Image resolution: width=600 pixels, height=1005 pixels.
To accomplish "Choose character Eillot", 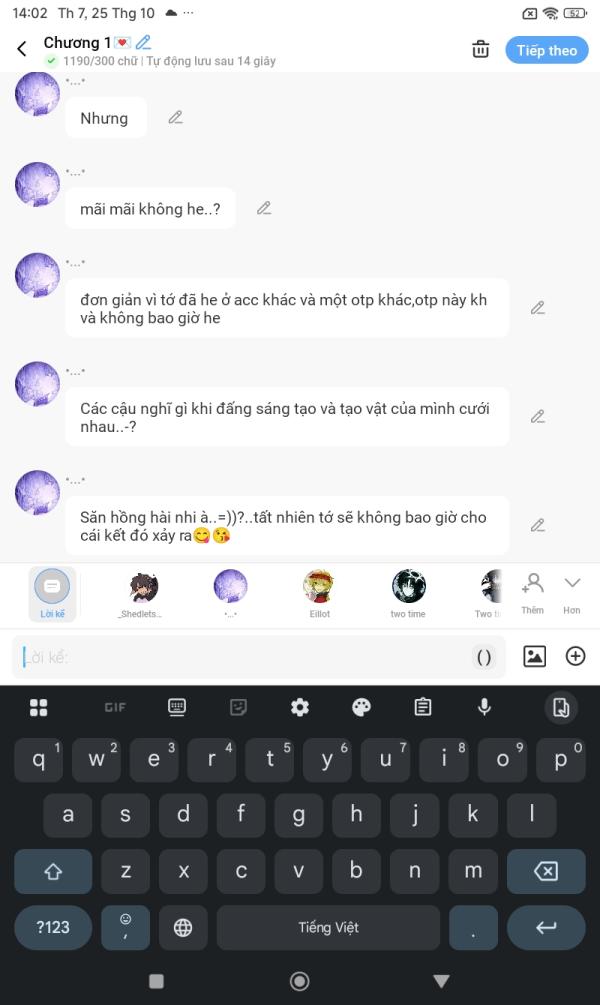I will point(319,592).
